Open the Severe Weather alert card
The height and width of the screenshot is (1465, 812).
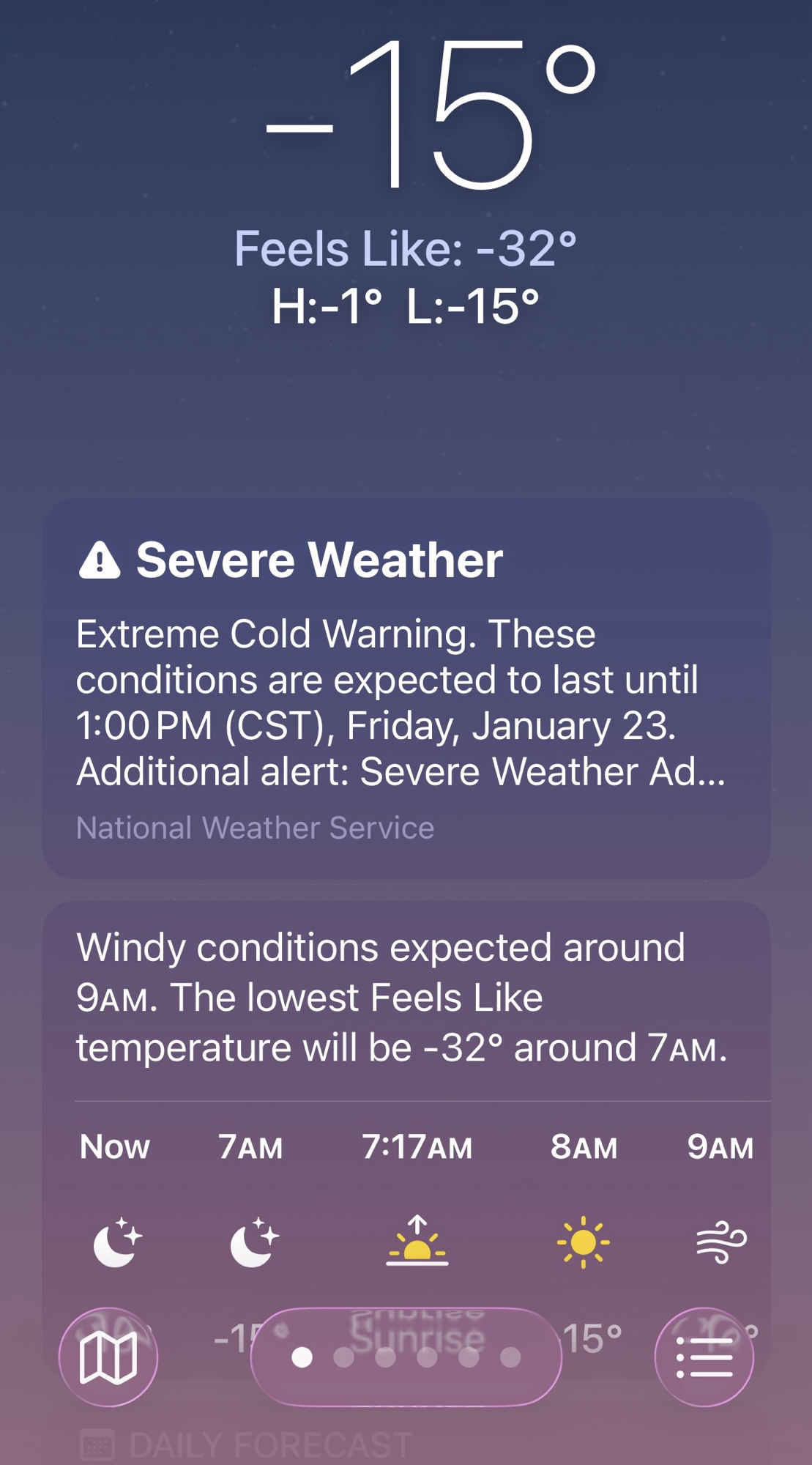(406, 689)
